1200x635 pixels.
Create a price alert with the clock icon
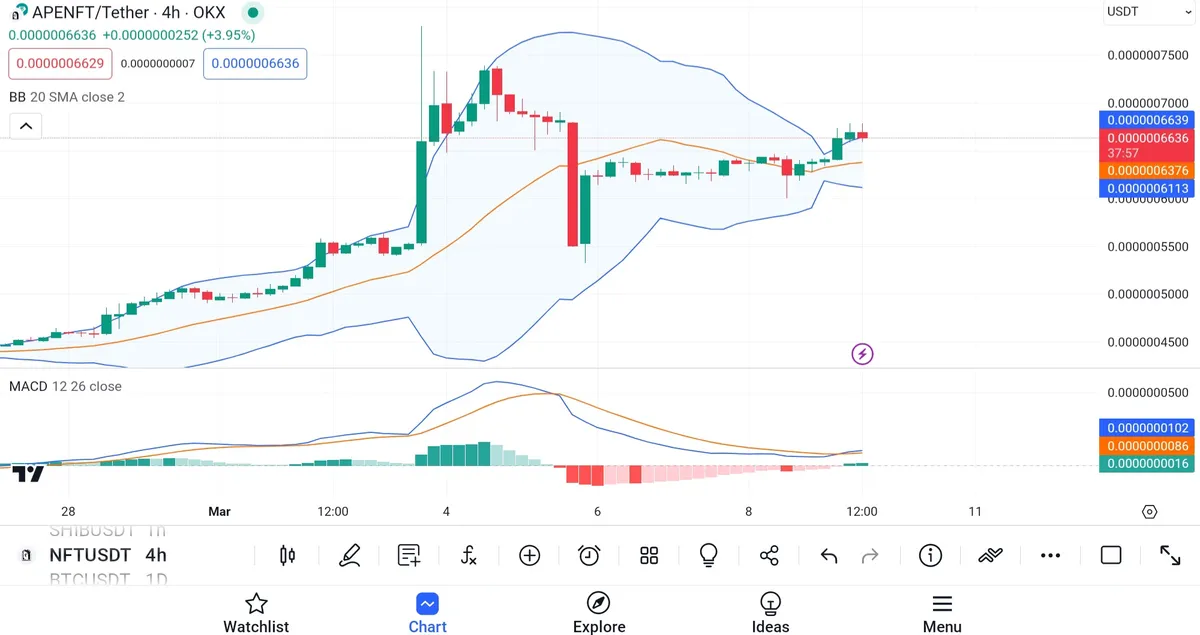[x=589, y=555]
